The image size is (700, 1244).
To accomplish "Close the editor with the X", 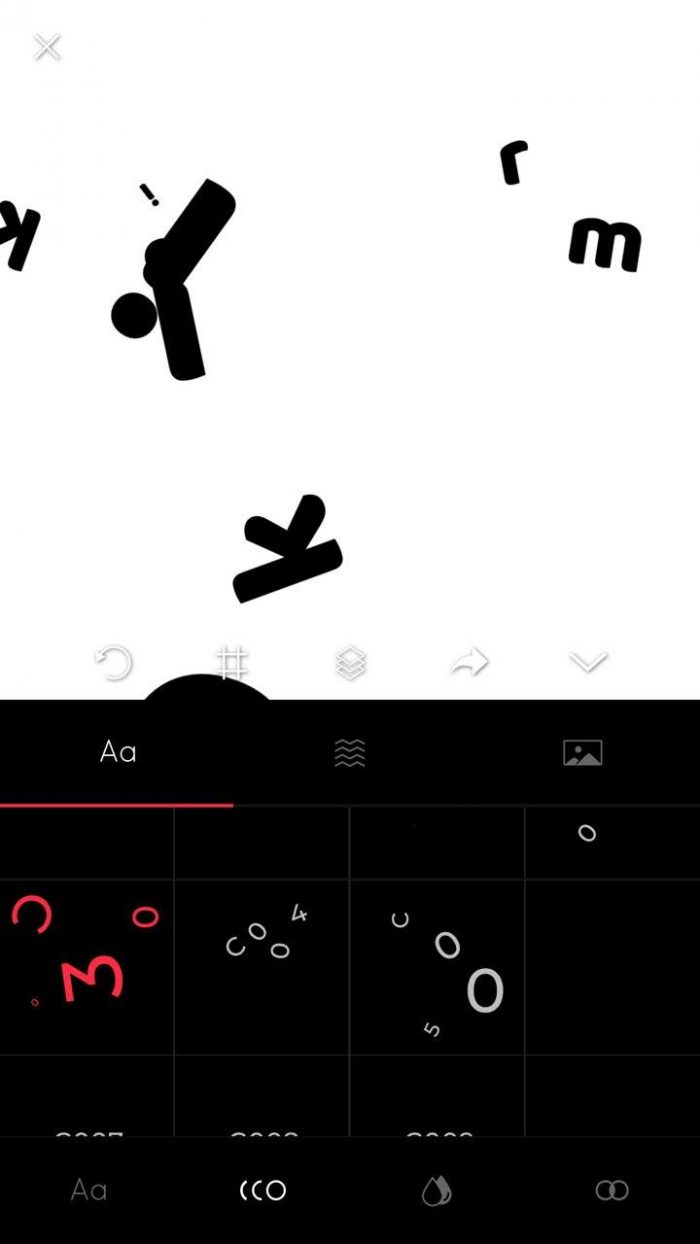I will point(47,47).
